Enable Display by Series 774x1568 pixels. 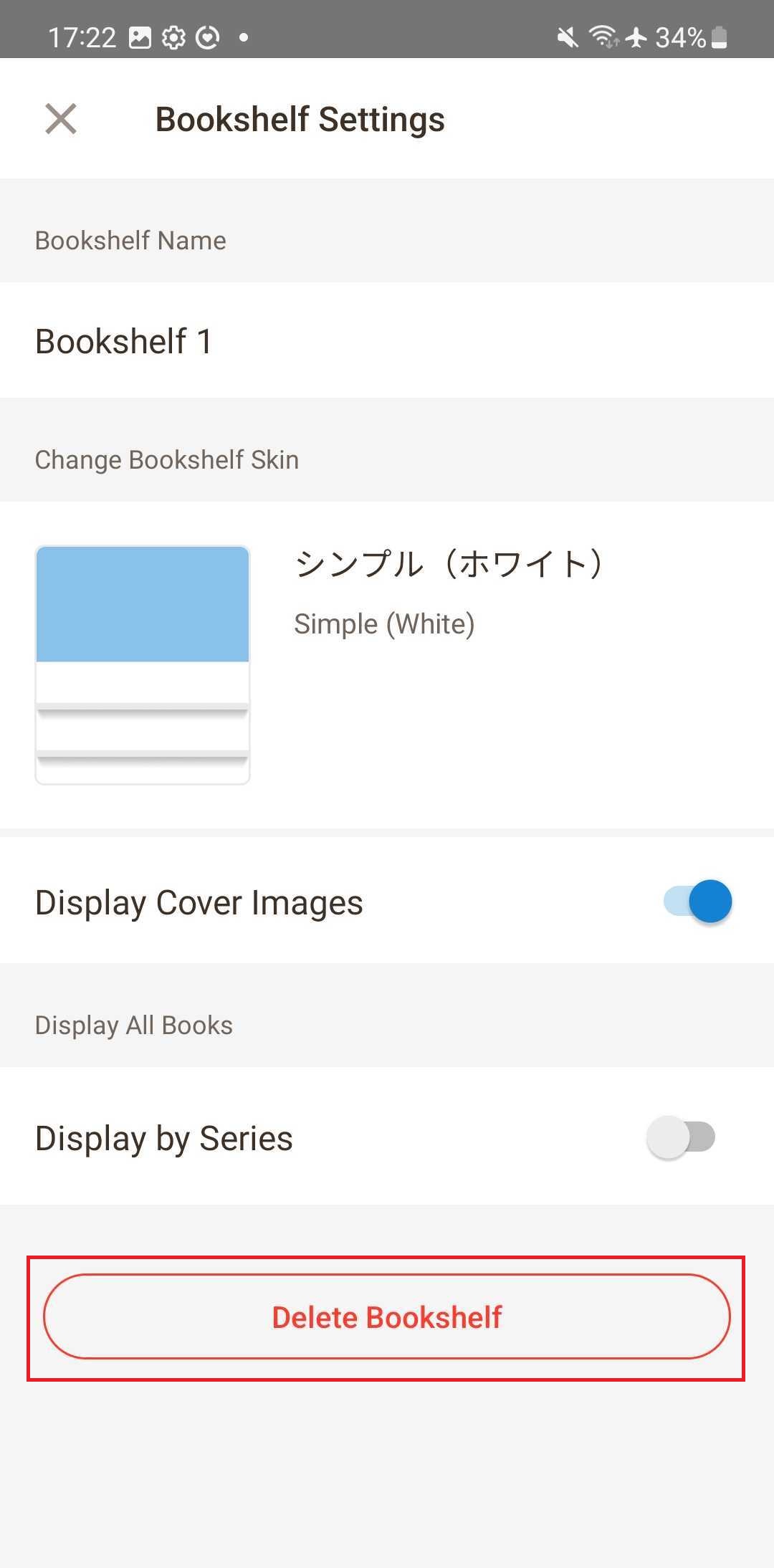point(681,1137)
